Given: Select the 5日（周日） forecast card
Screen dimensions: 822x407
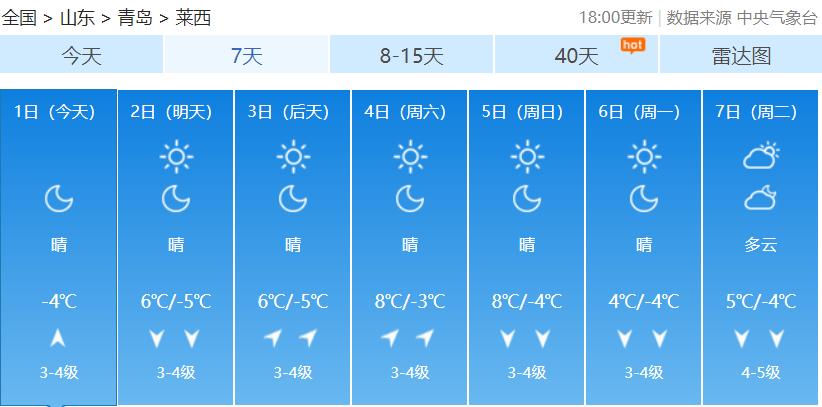Looking at the screenshot, I should coord(526,245).
